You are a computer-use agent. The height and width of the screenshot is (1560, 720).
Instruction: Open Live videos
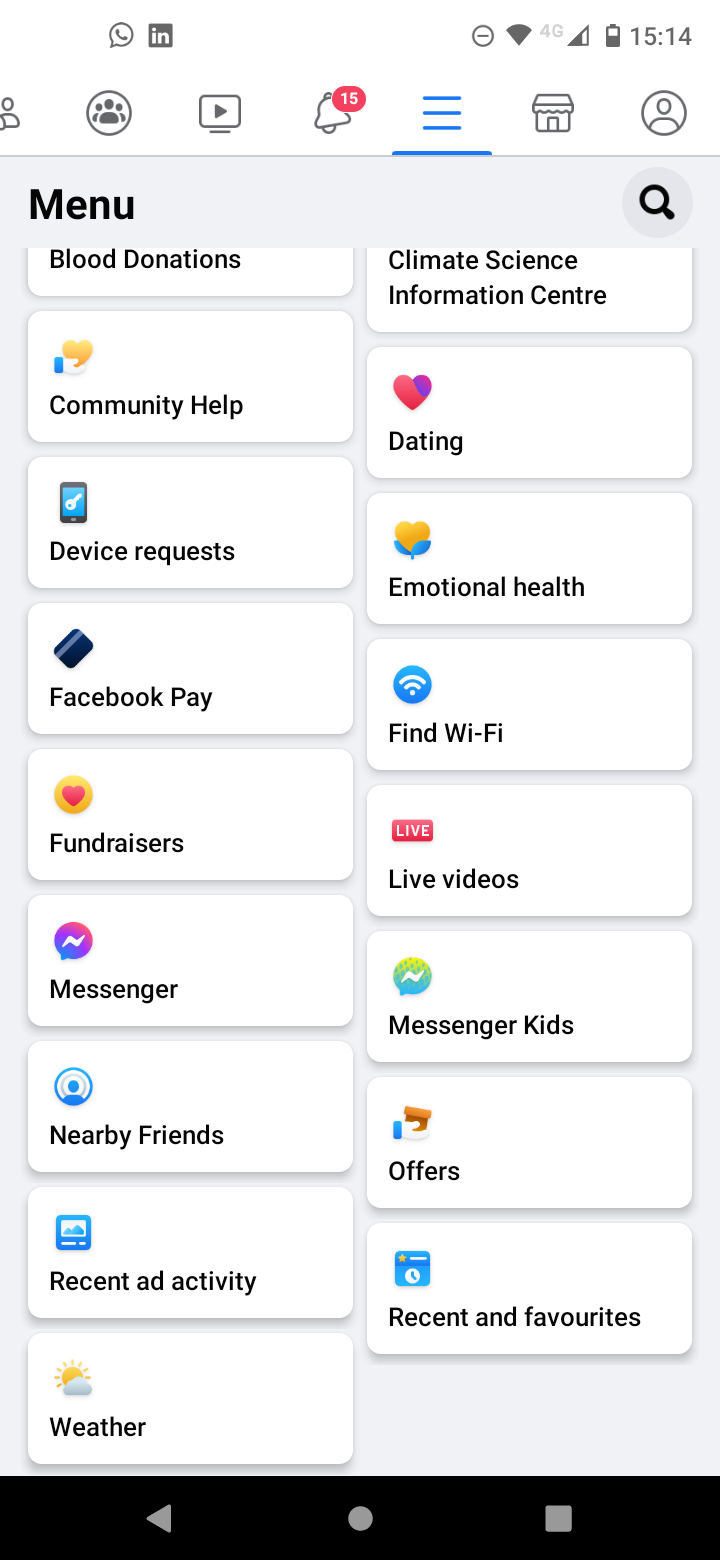528,850
